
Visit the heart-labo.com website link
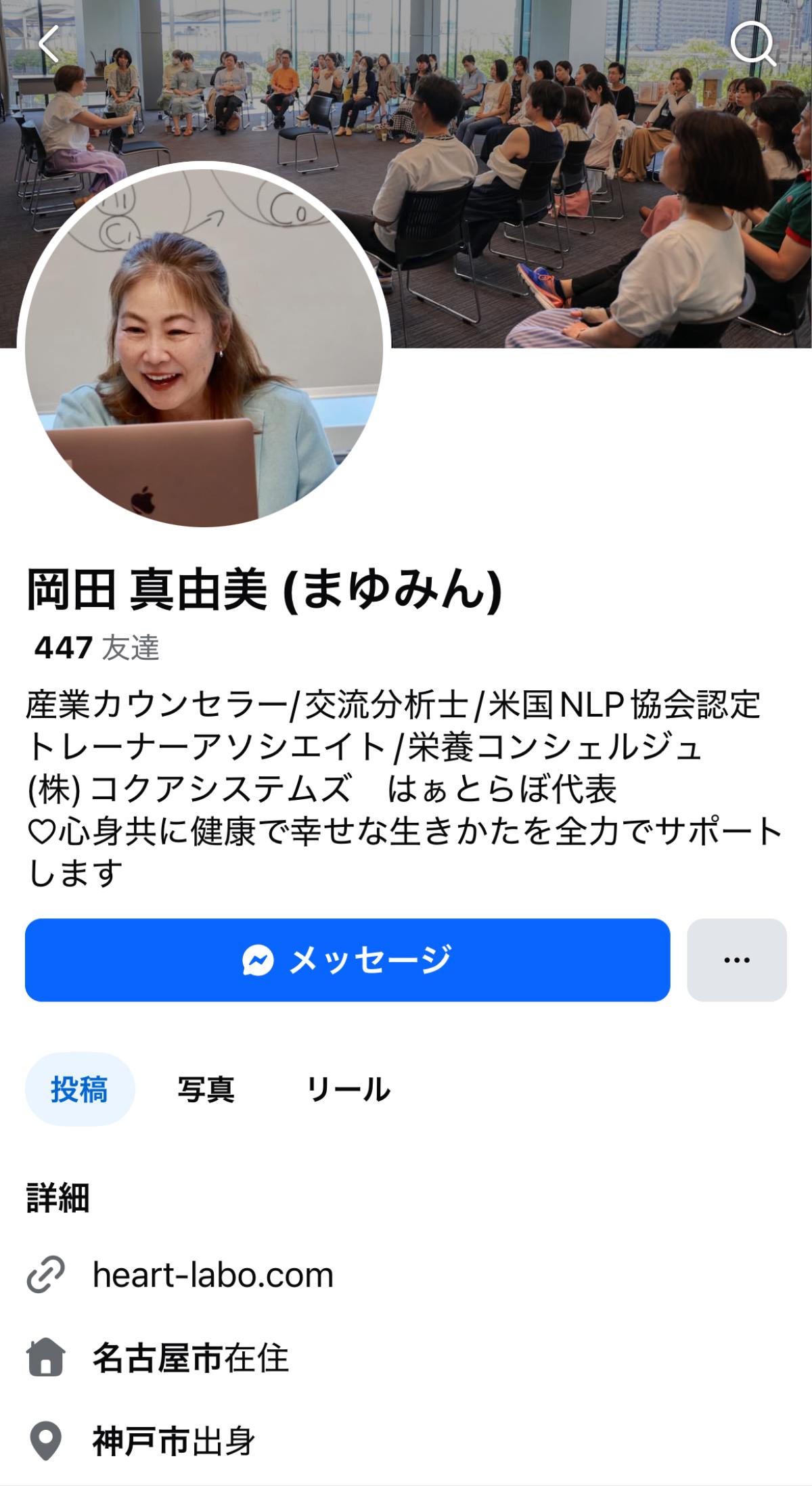click(x=212, y=1275)
